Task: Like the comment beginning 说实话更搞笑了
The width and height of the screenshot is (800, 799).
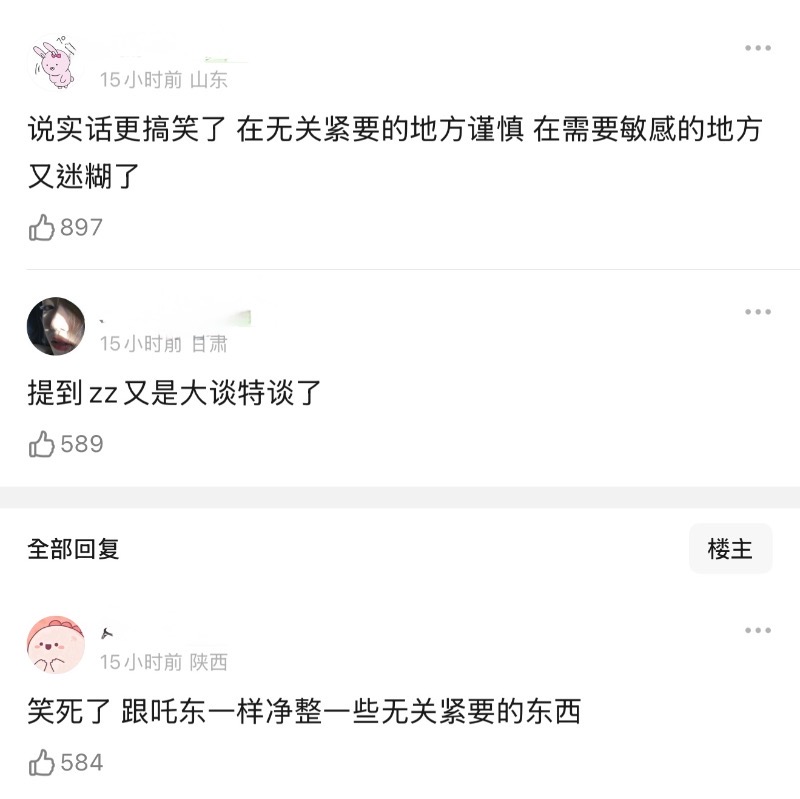Action: tap(42, 228)
